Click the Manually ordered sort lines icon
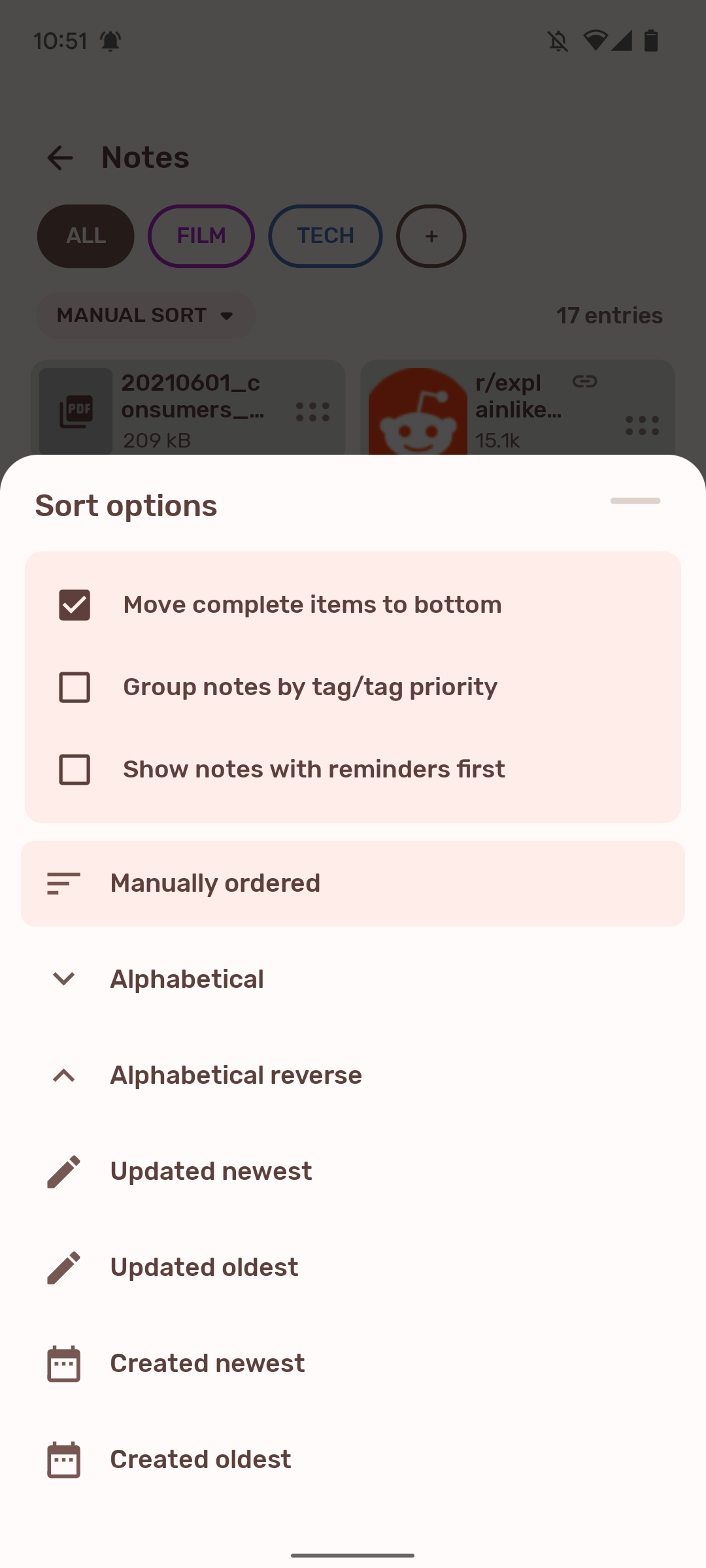Image resolution: width=706 pixels, height=1568 pixels. [x=63, y=883]
